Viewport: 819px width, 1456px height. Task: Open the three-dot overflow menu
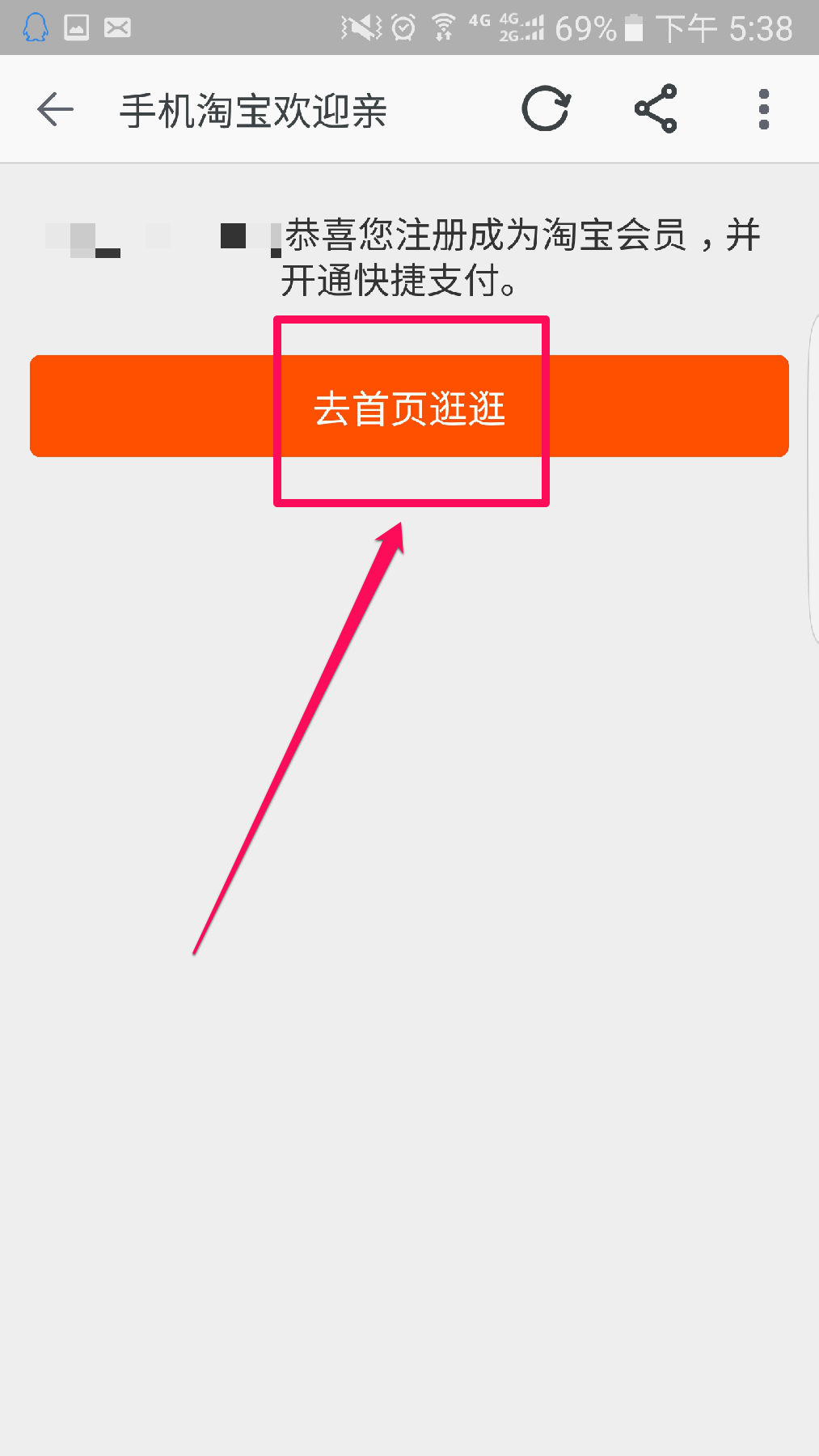point(763,109)
